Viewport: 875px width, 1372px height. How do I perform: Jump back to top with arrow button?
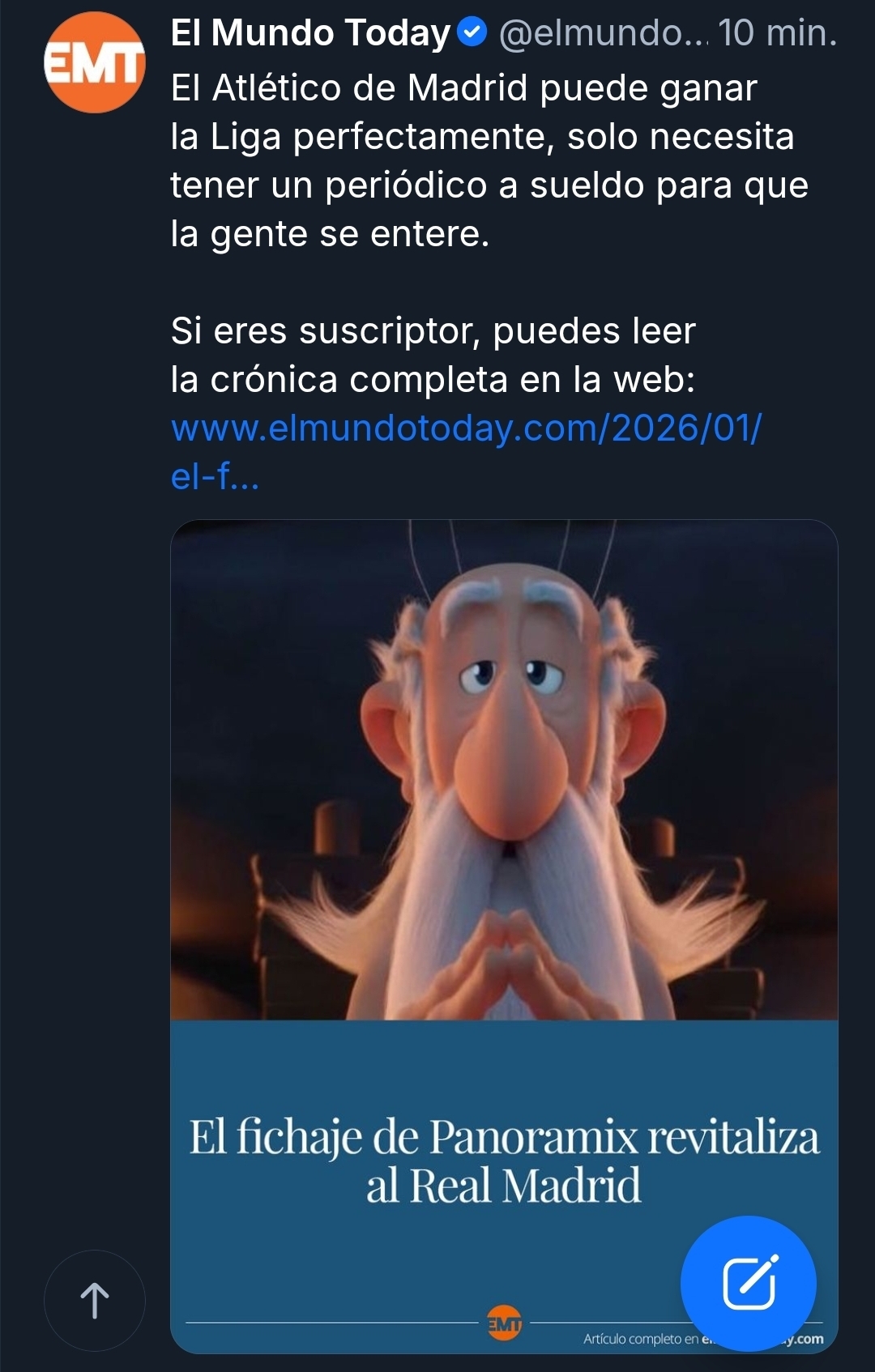click(95, 1300)
